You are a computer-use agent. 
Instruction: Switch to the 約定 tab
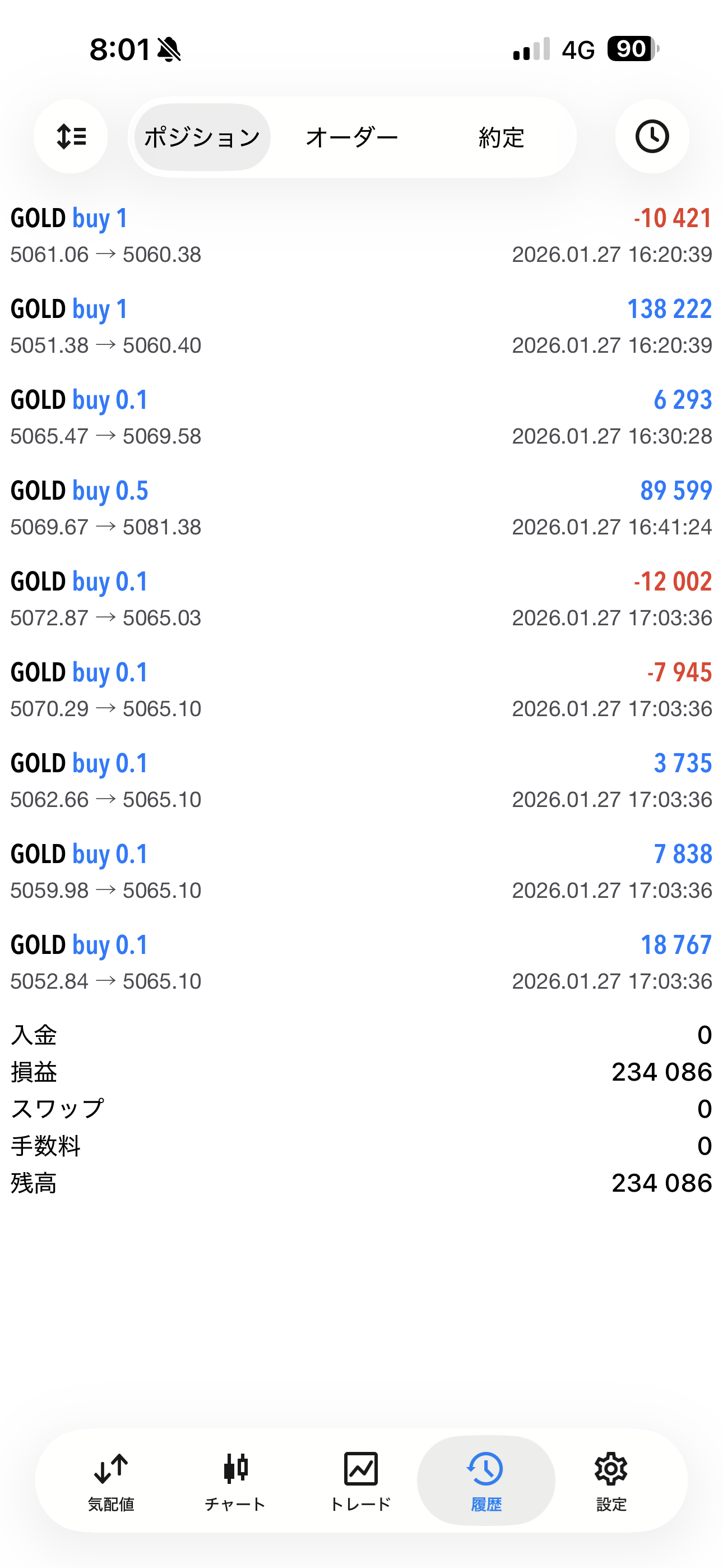pyautogui.click(x=501, y=137)
